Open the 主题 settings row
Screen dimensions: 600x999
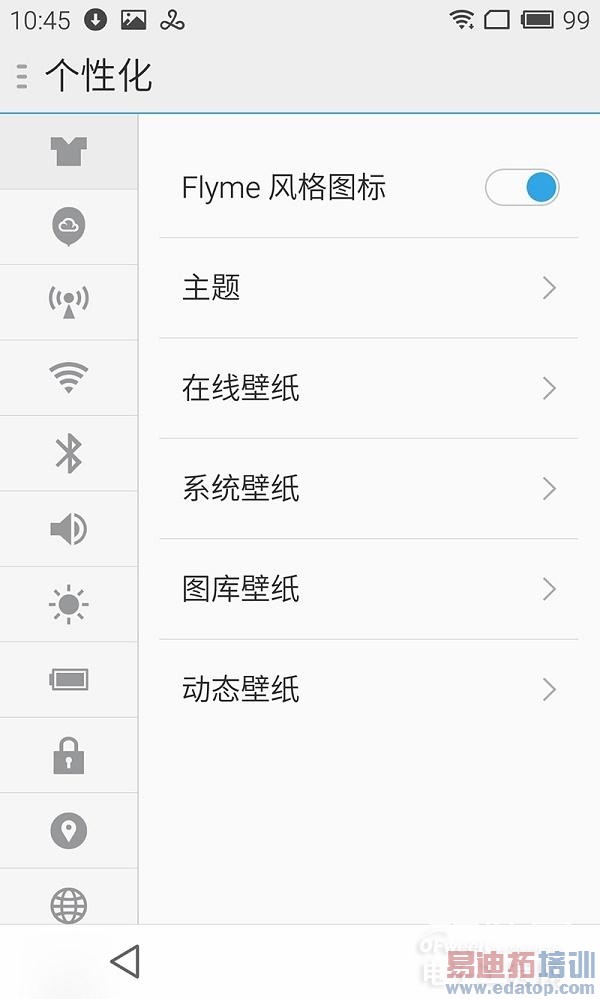(x=368, y=288)
